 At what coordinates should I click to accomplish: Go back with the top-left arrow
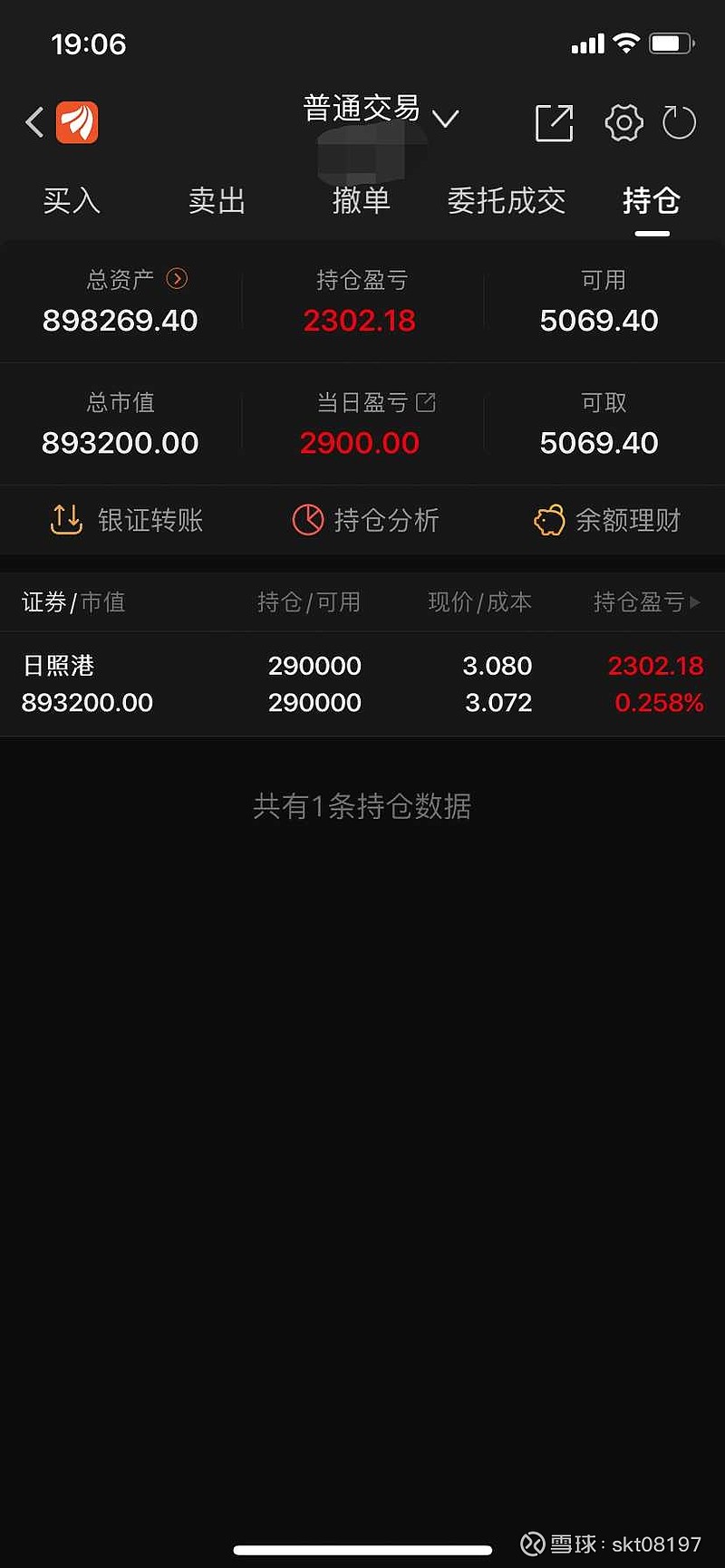tap(35, 122)
